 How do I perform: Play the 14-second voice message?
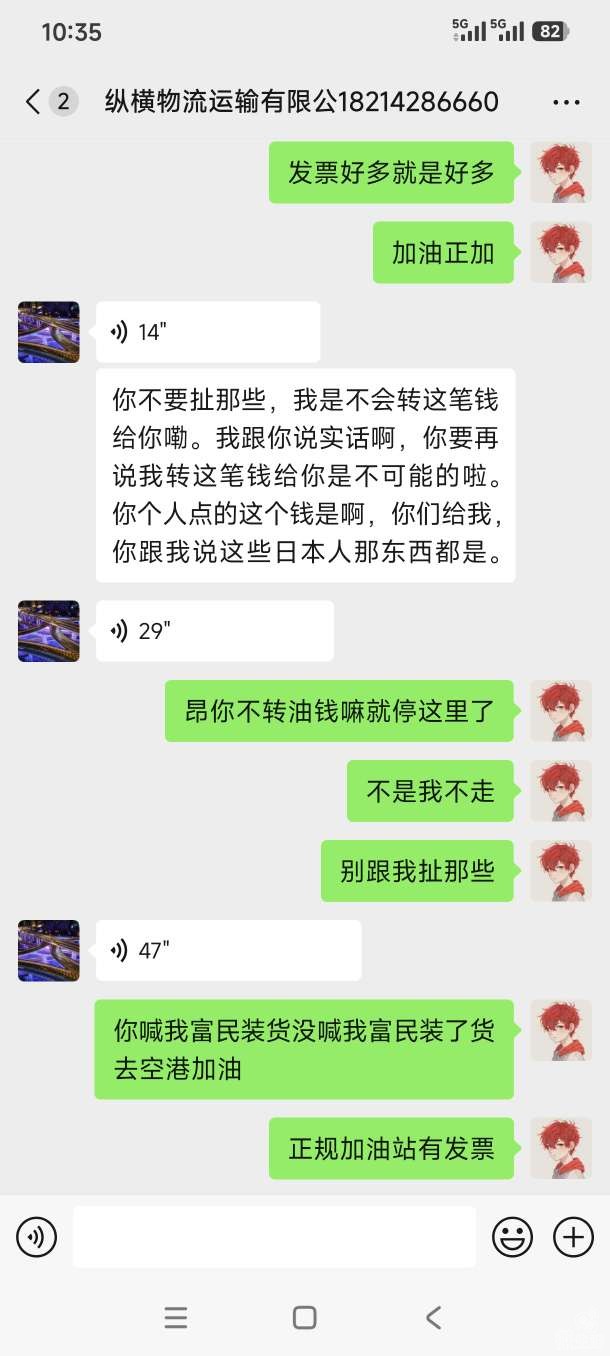coord(207,332)
